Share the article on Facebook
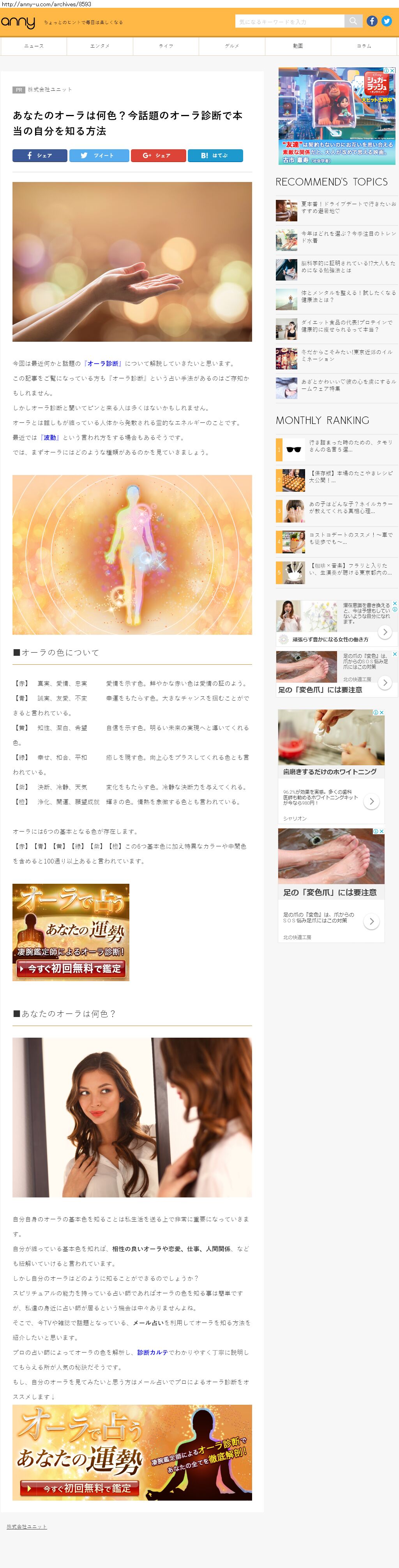 click(x=39, y=156)
